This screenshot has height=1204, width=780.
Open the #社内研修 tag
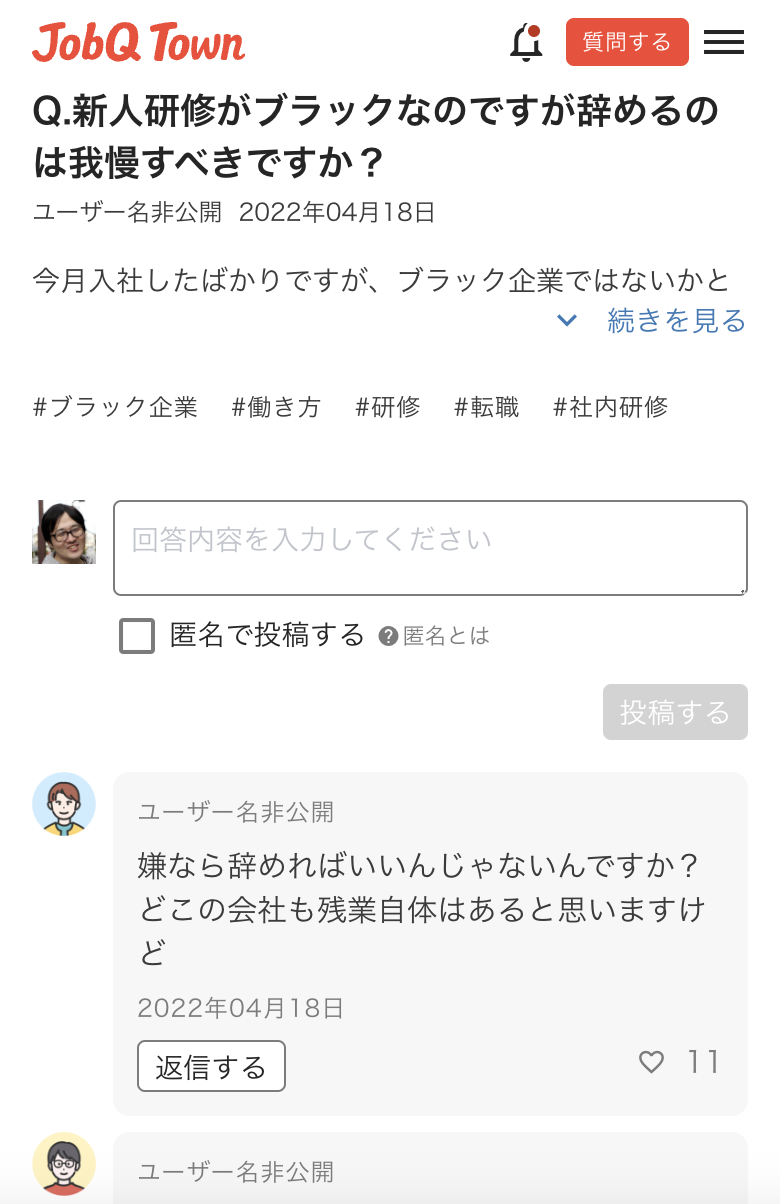click(610, 407)
